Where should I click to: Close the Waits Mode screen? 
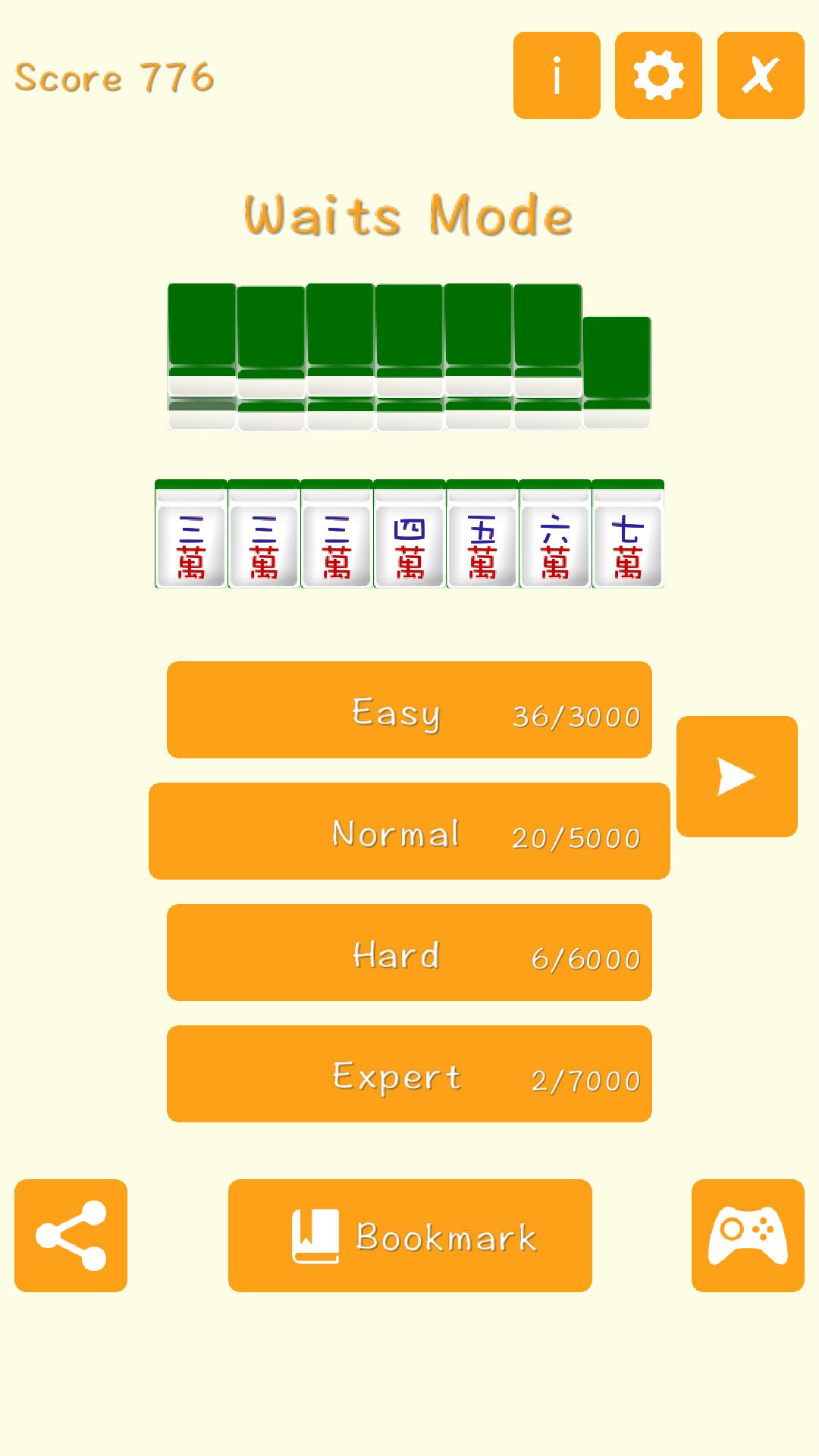click(x=760, y=74)
